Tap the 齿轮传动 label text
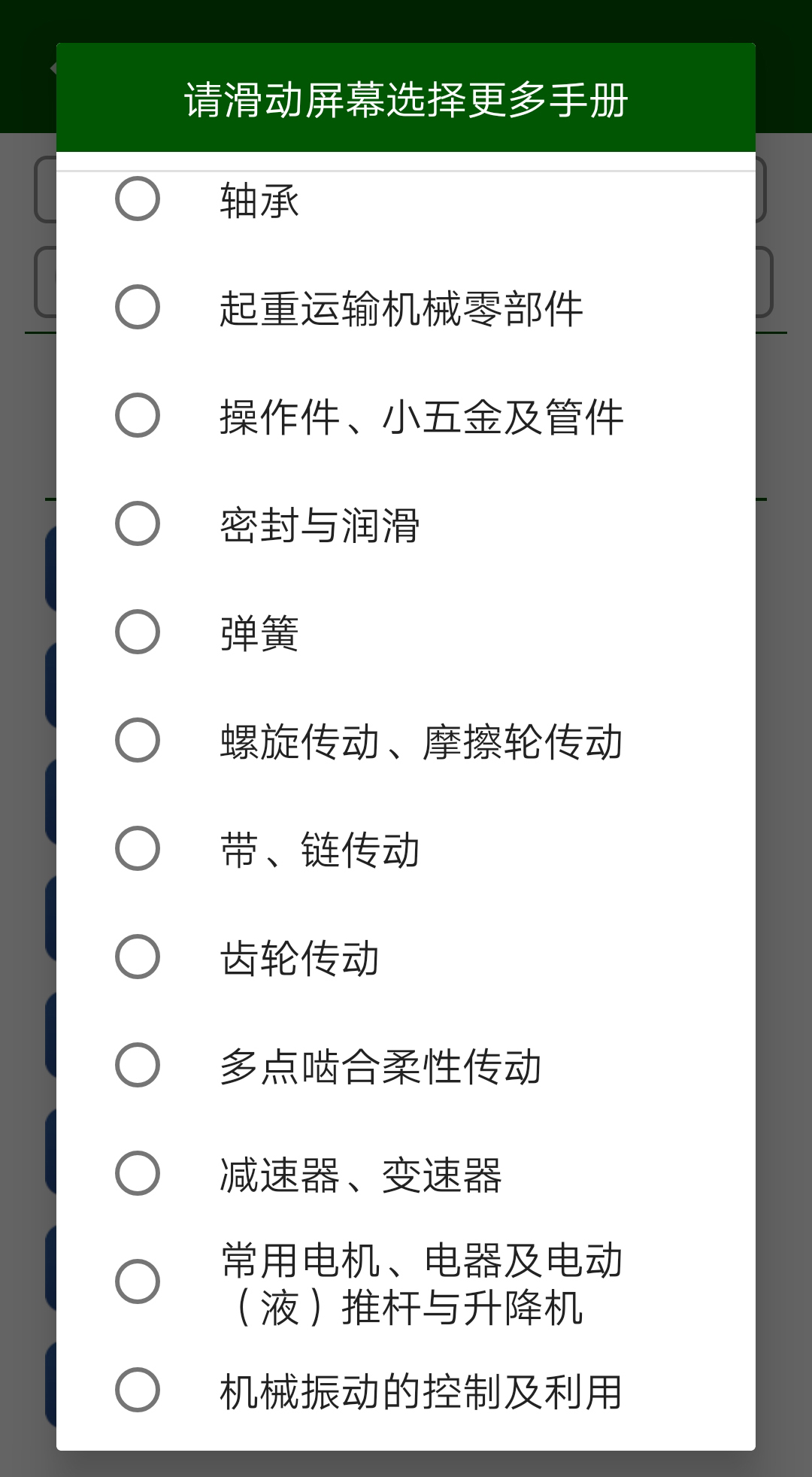Image resolution: width=812 pixels, height=1477 pixels. [301, 957]
